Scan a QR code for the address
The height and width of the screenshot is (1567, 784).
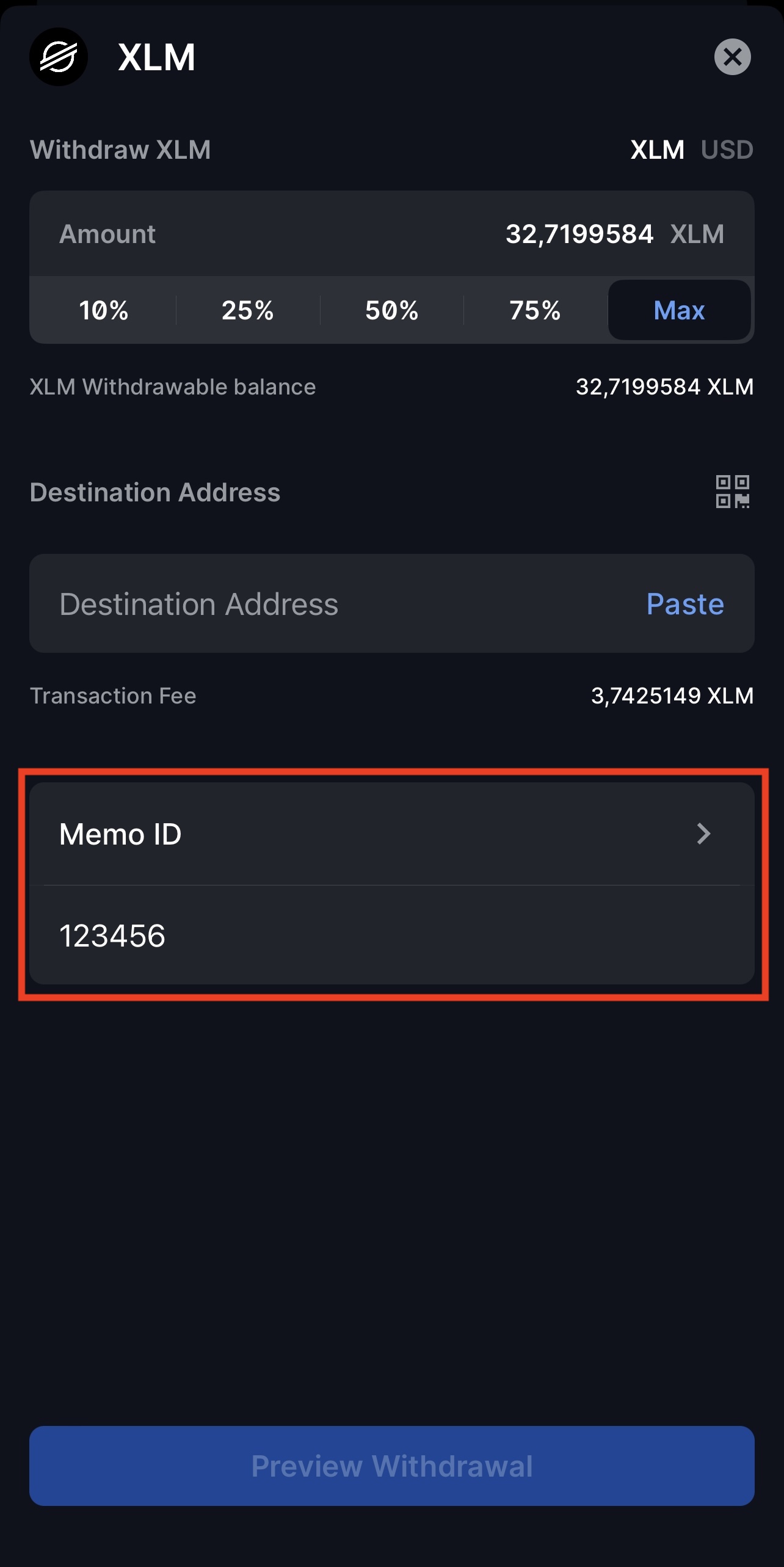732,492
